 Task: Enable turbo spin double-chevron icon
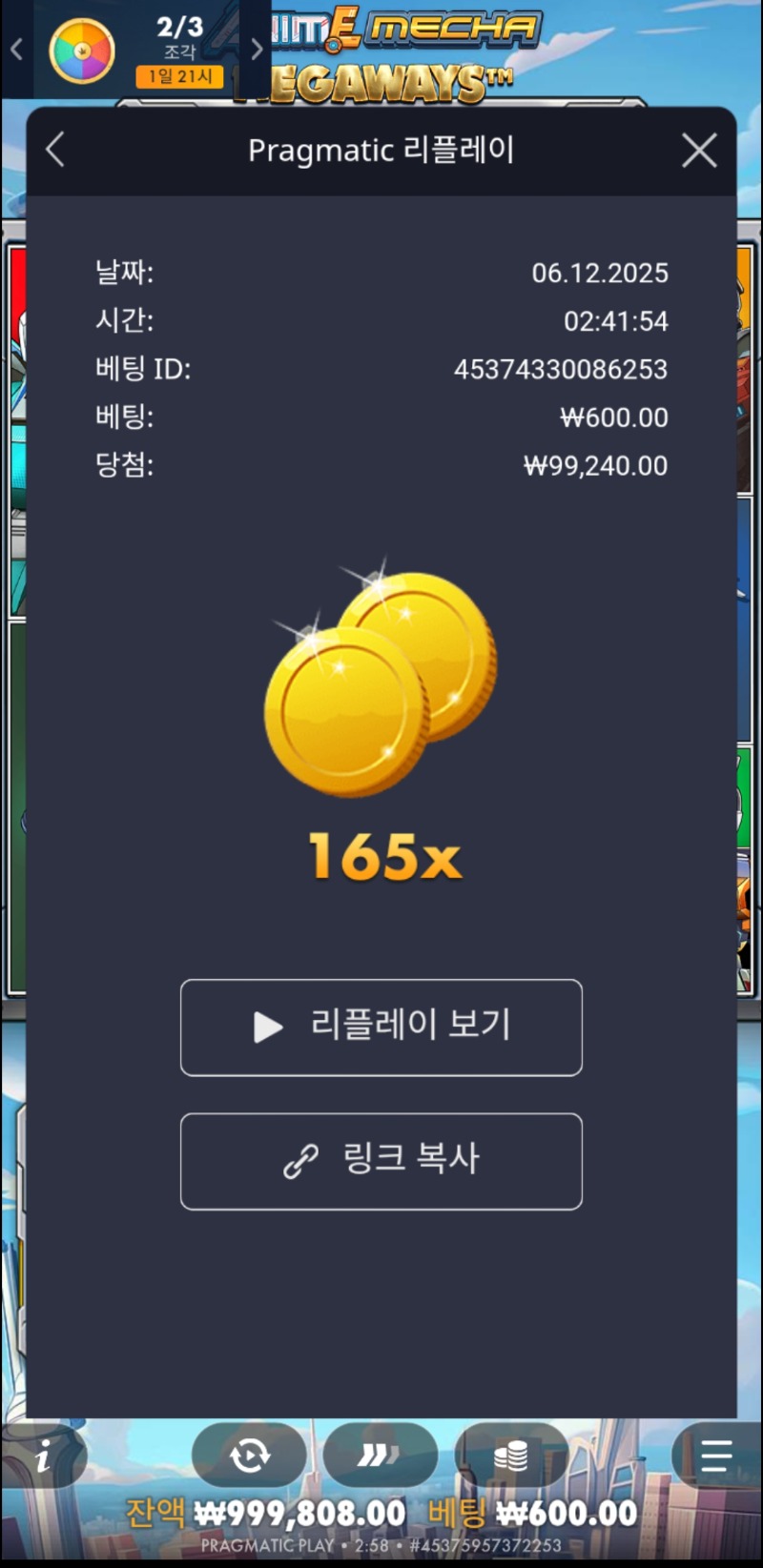click(381, 1456)
